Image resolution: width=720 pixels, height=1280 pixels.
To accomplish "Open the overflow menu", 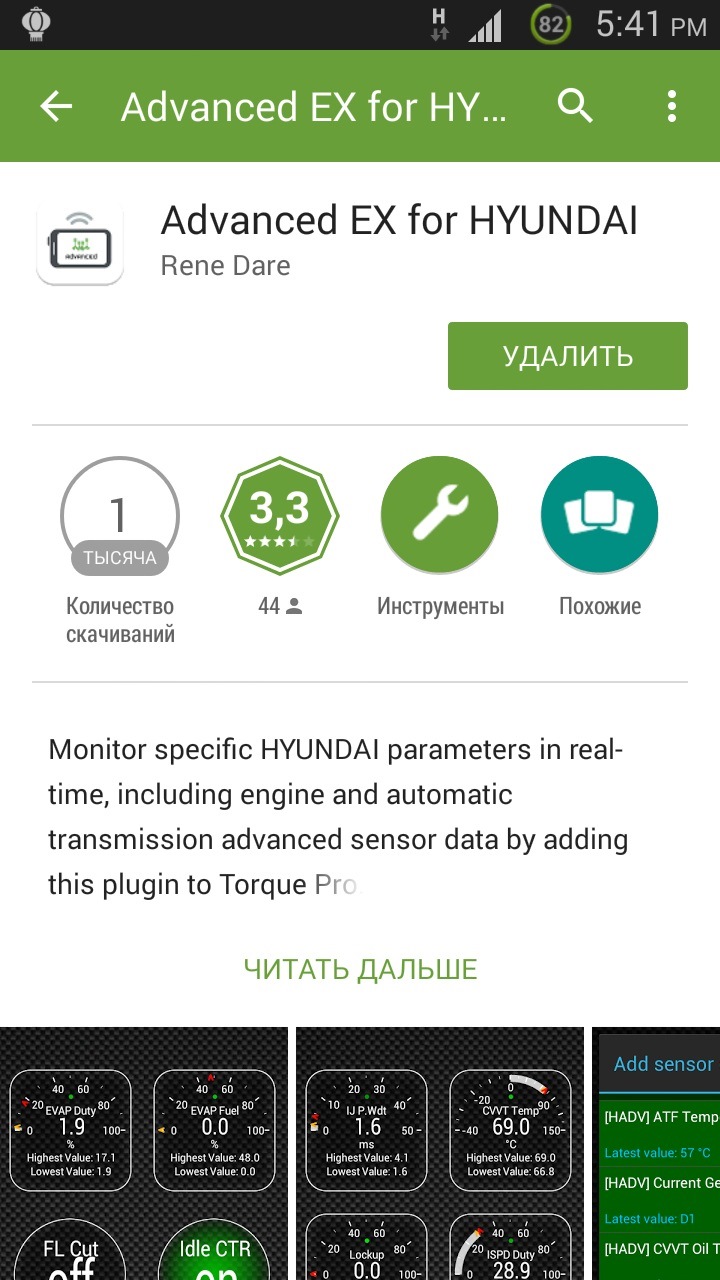I will pos(671,106).
